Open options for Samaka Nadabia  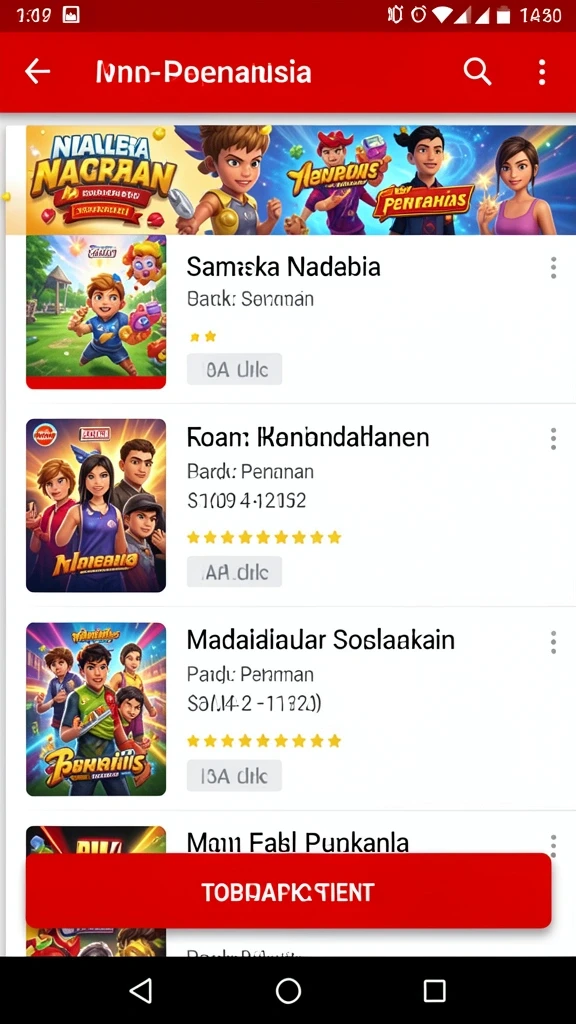coord(553,268)
